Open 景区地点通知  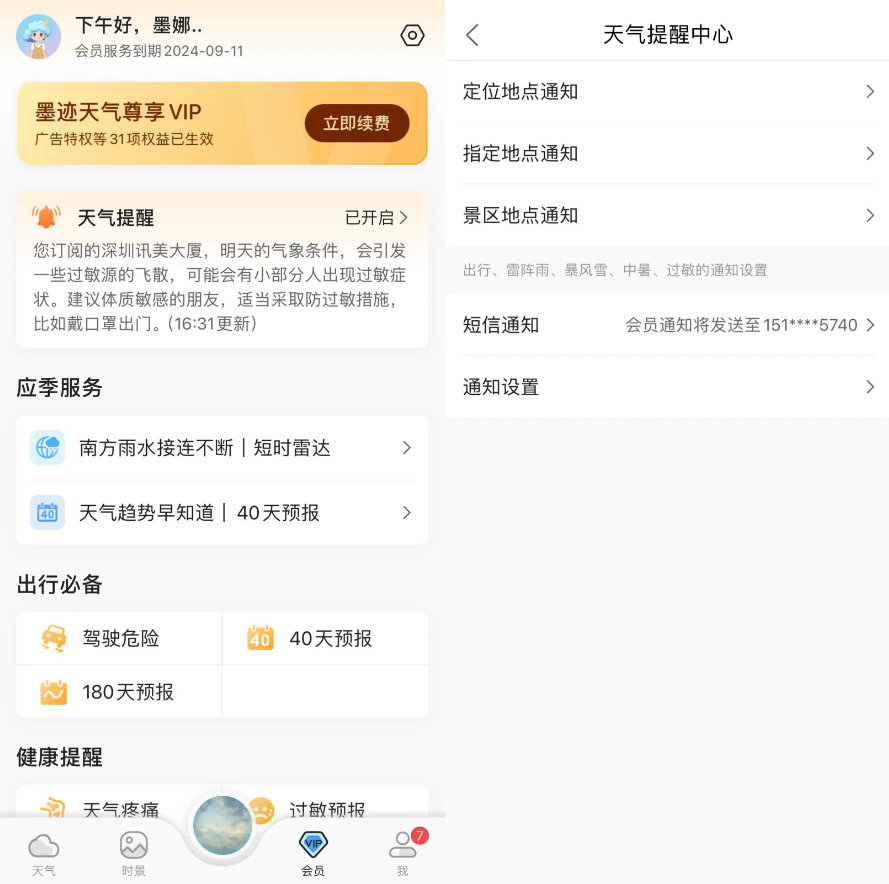coord(667,216)
